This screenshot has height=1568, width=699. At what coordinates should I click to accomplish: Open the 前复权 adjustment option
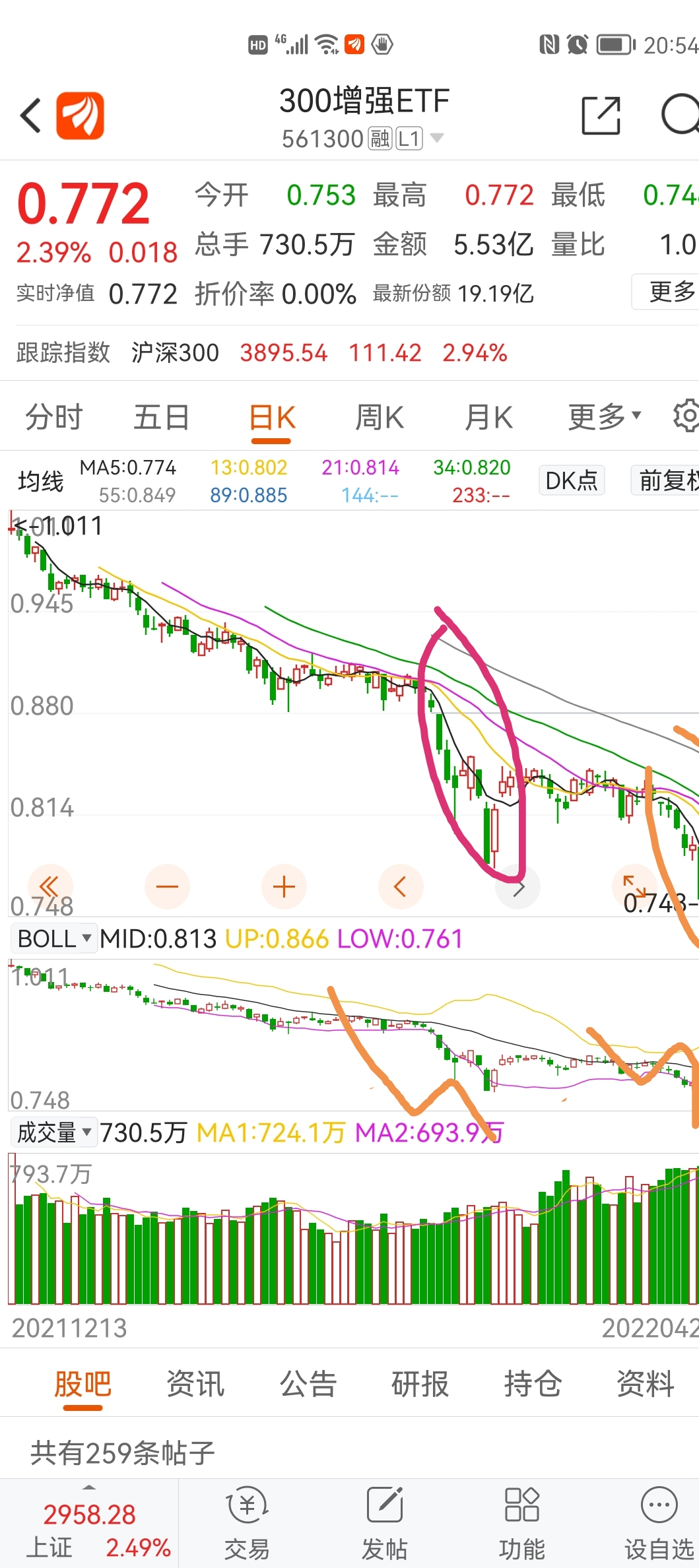(667, 480)
